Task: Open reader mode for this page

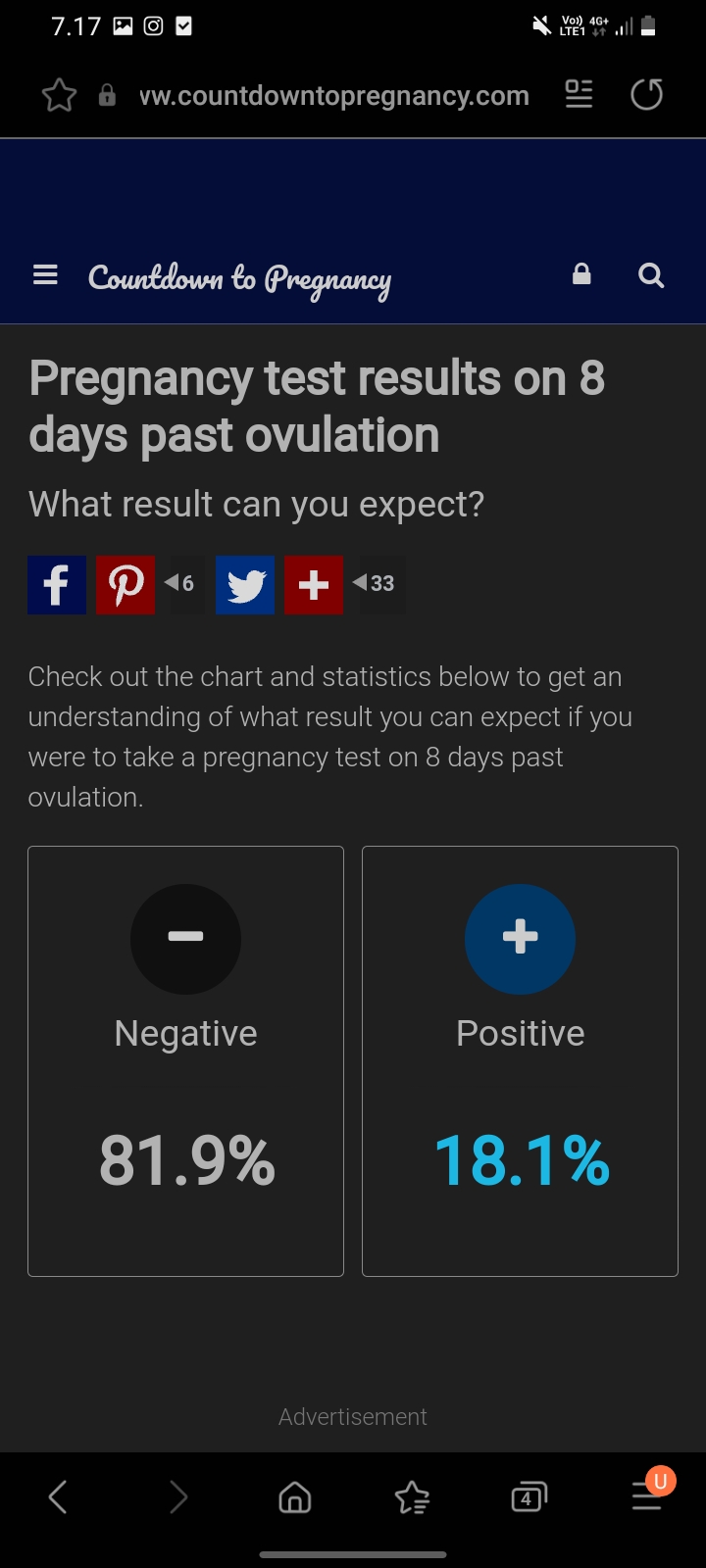Action: click(x=579, y=95)
